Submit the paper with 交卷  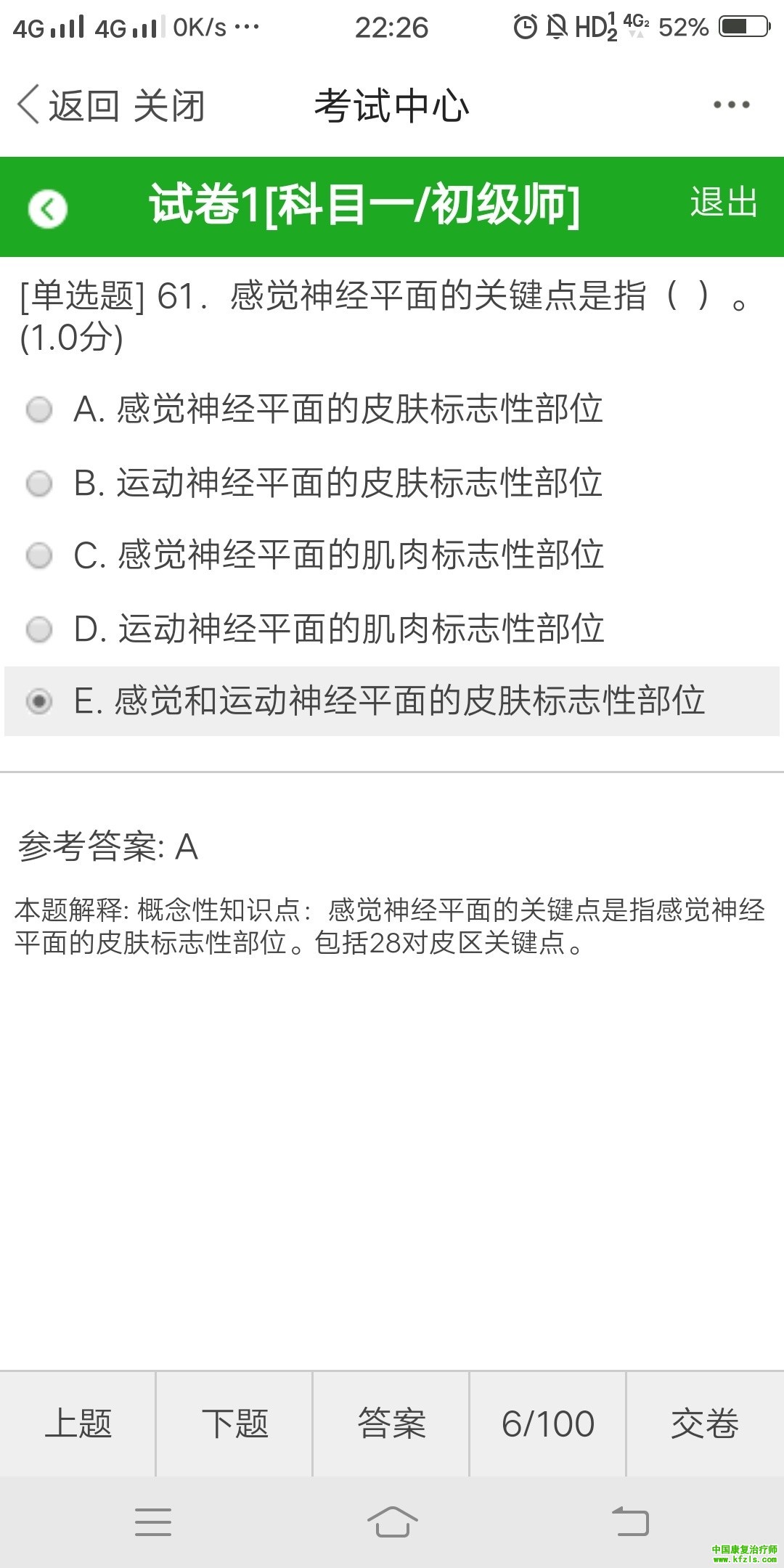705,1424
